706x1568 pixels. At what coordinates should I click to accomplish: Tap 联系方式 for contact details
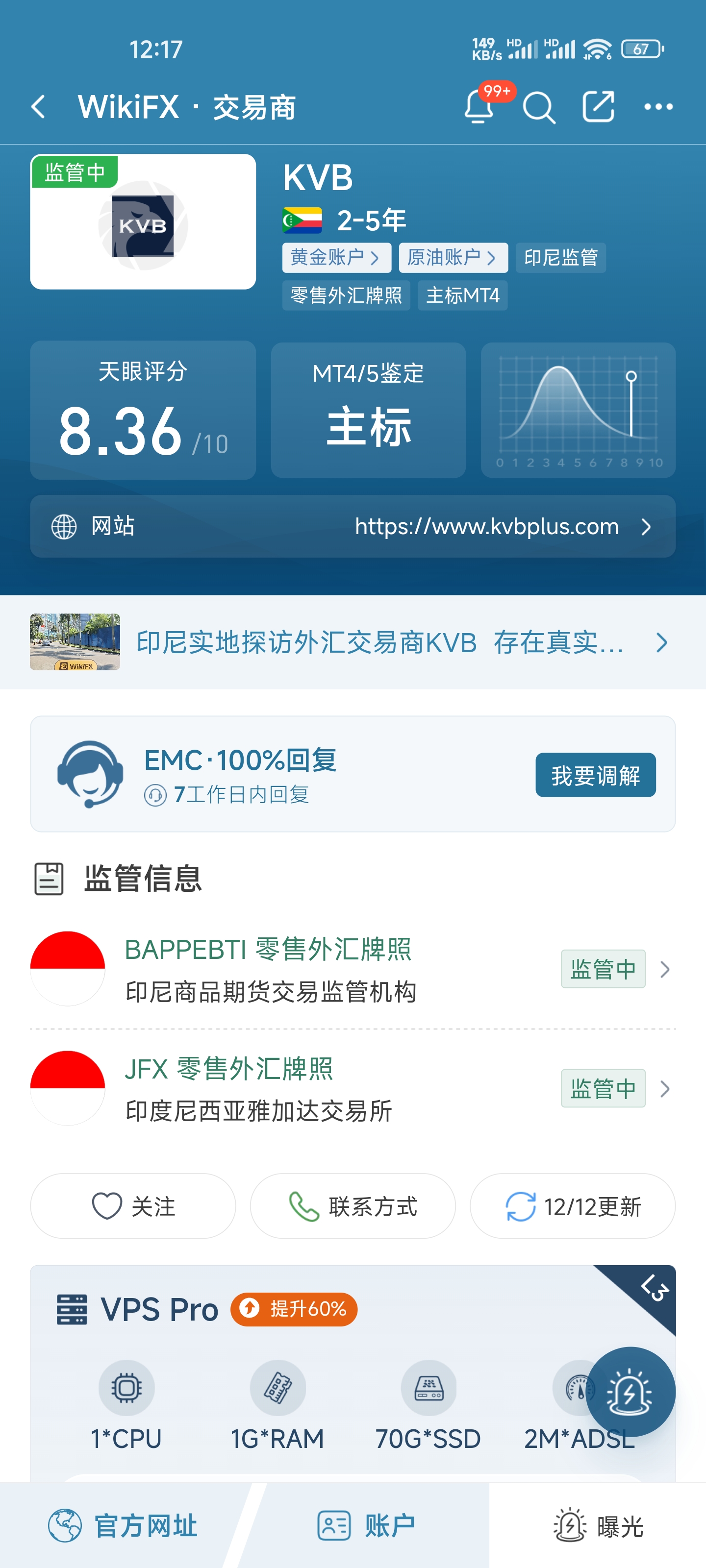(353, 1206)
